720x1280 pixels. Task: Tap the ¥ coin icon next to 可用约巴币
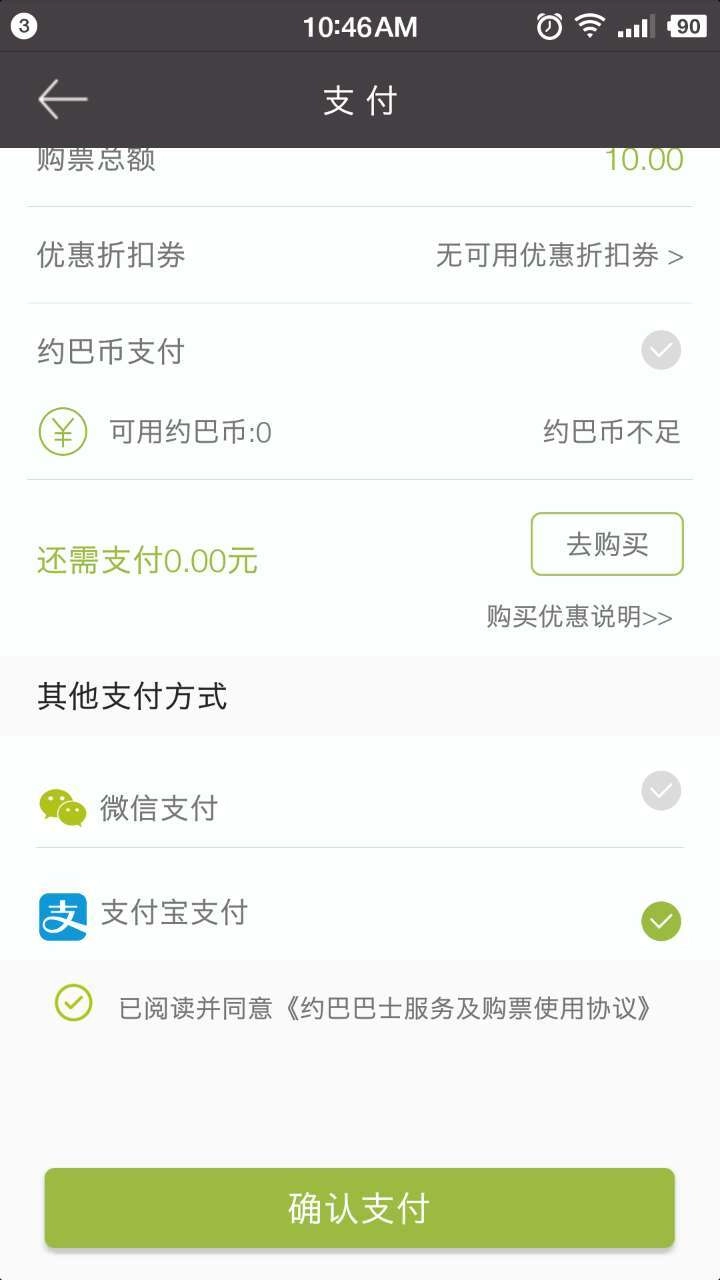[x=62, y=431]
